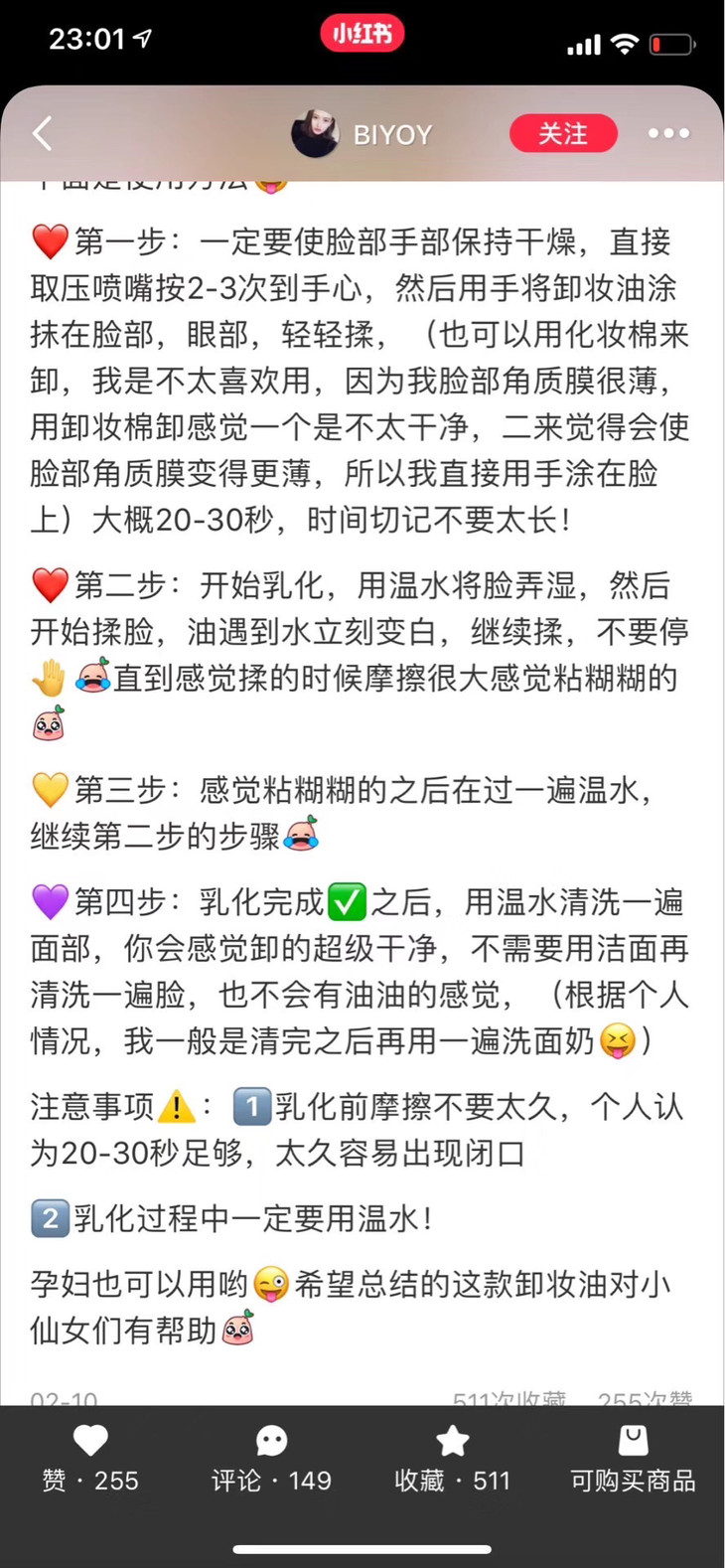Open the 149 comments
725x1568 pixels.
[x=271, y=1440]
